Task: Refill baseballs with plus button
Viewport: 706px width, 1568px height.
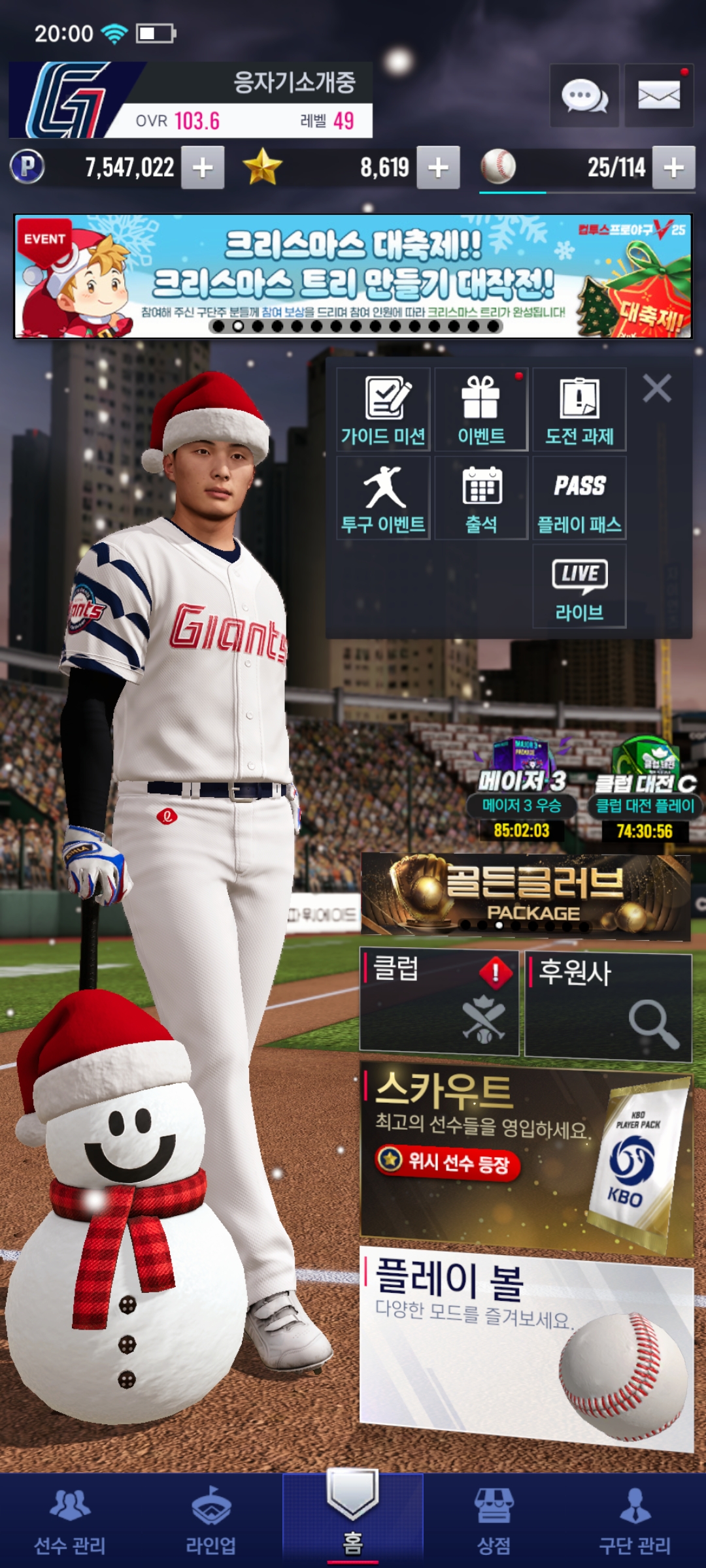Action: click(x=673, y=168)
